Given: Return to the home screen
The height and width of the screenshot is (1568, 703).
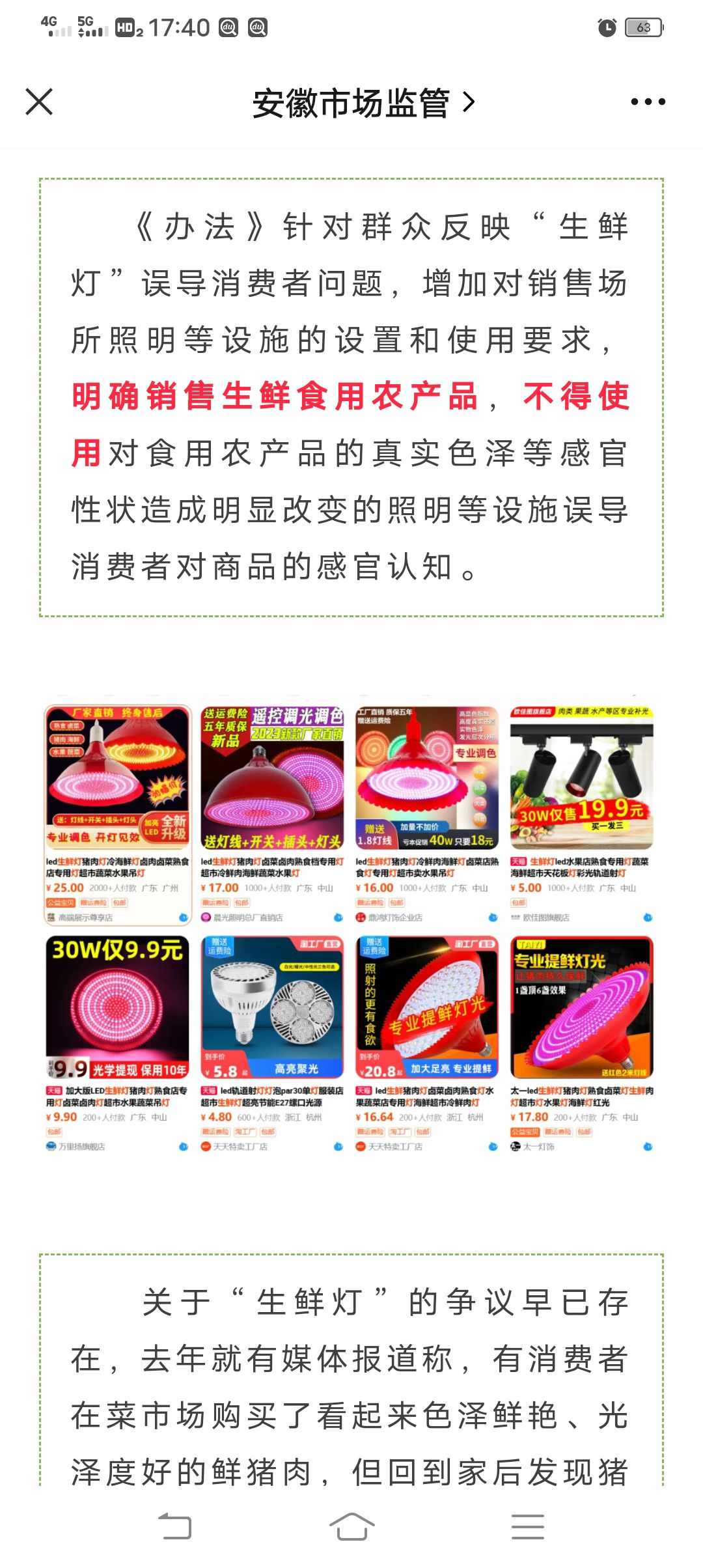Looking at the screenshot, I should click(351, 1526).
